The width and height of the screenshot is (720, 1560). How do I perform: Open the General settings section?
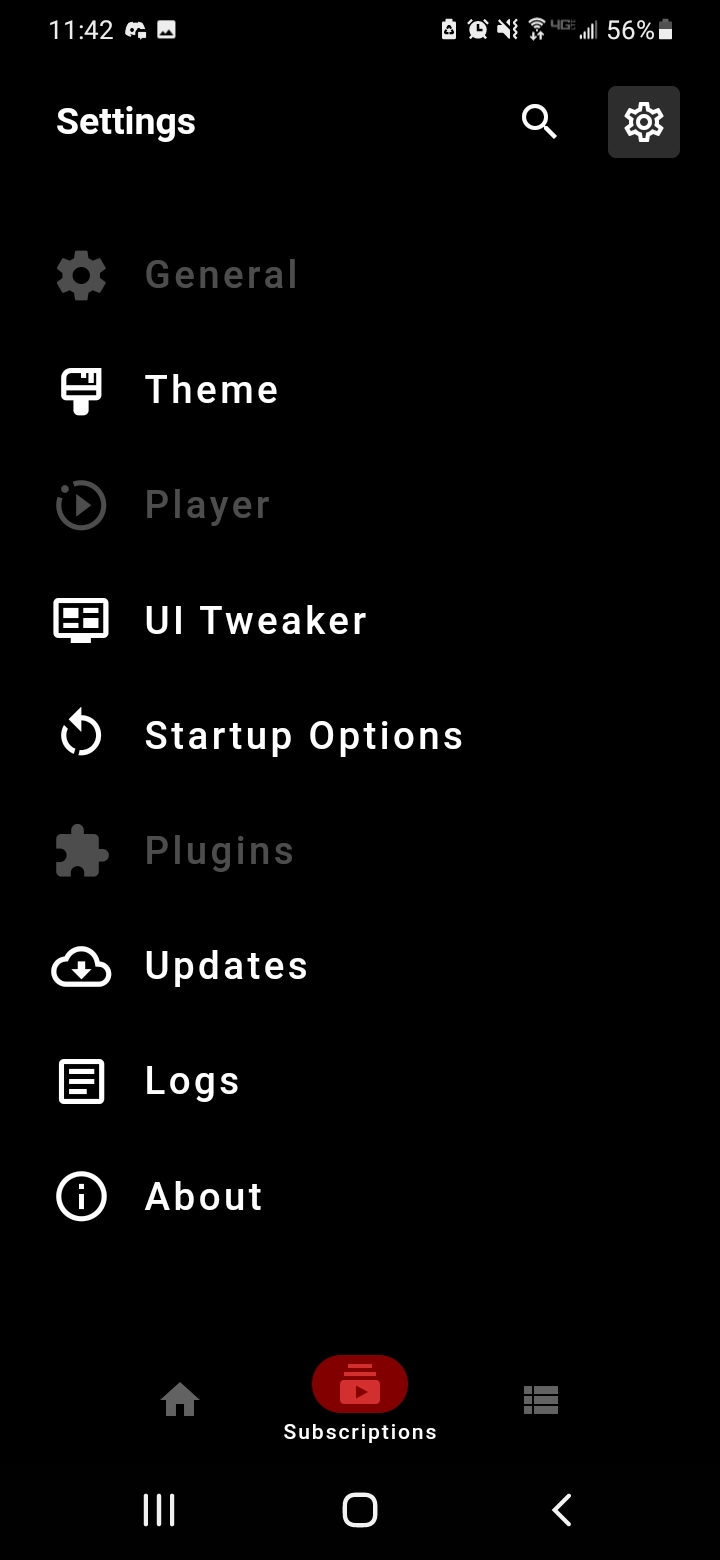(220, 274)
